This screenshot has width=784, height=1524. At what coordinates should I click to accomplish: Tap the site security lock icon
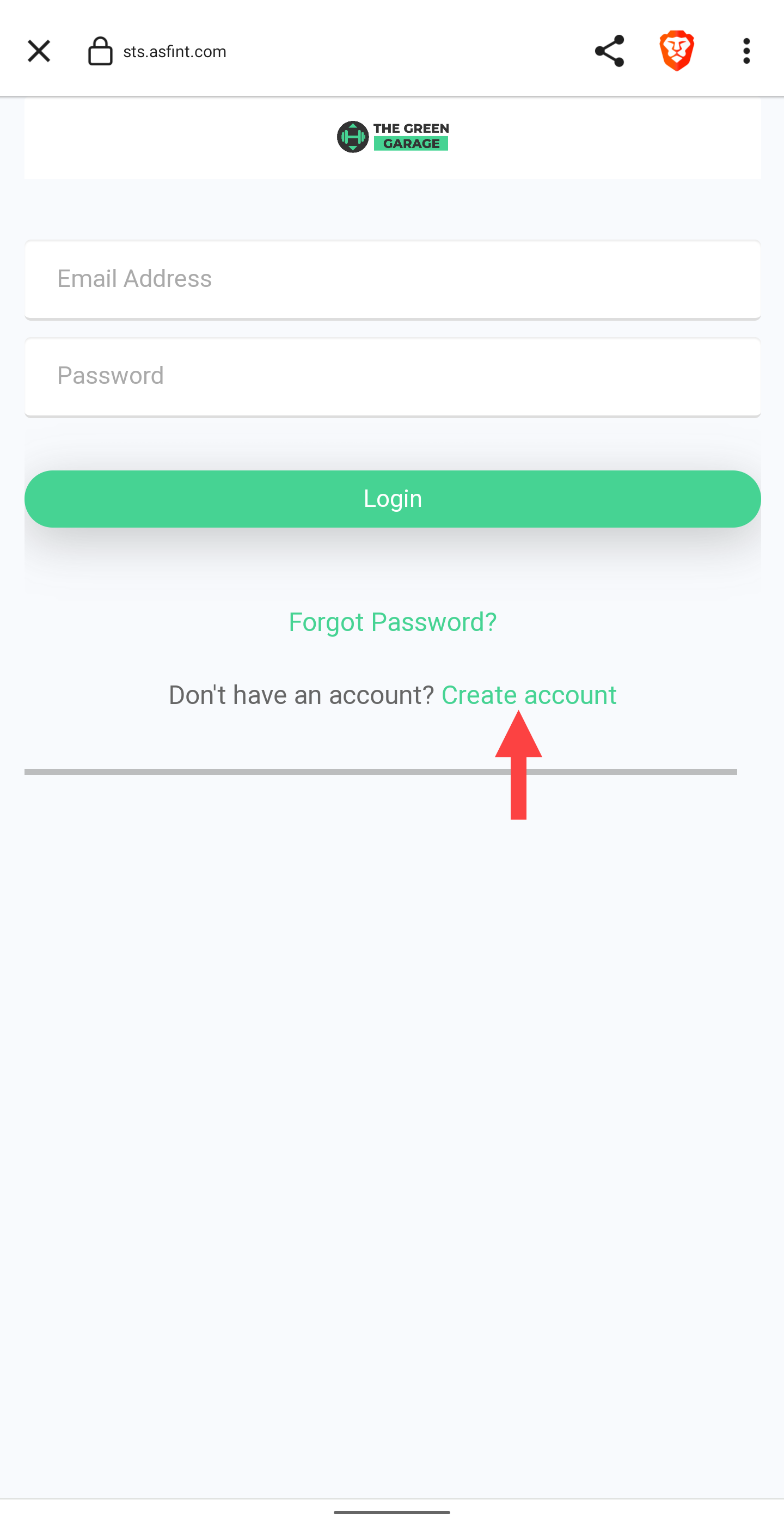[100, 51]
